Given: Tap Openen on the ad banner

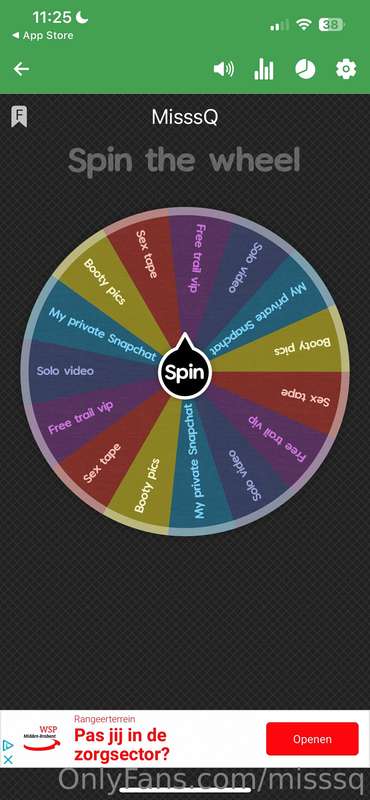Looking at the screenshot, I should pyautogui.click(x=312, y=739).
